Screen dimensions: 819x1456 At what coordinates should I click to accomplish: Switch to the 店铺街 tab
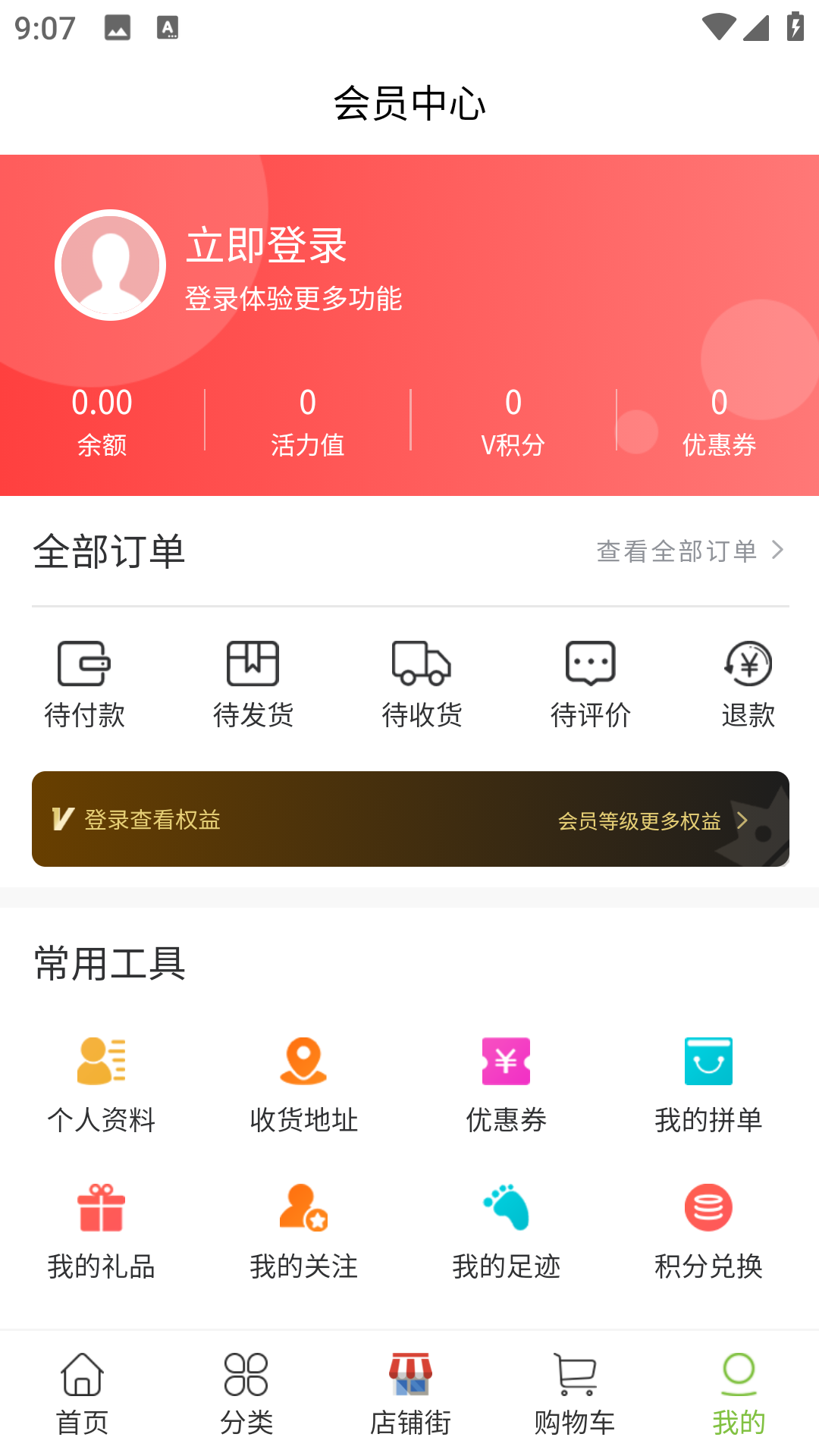[410, 1394]
